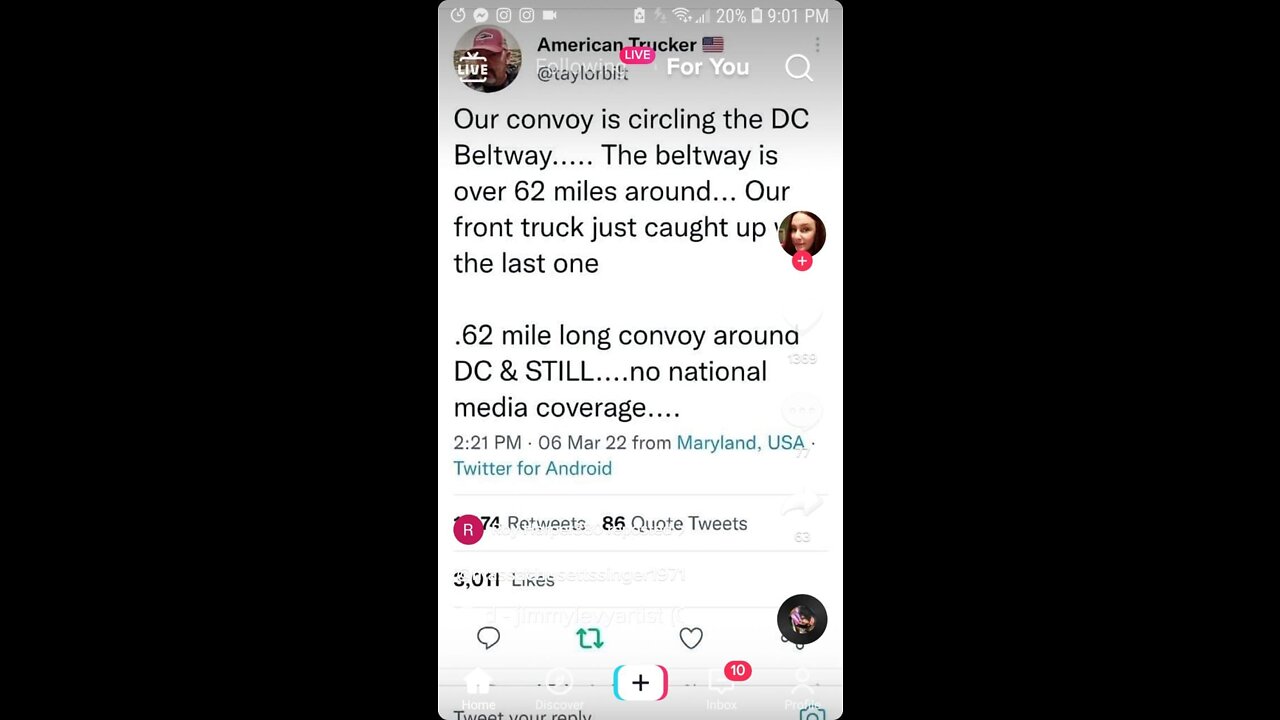
Task: Open TikTok search
Action: pos(798,67)
